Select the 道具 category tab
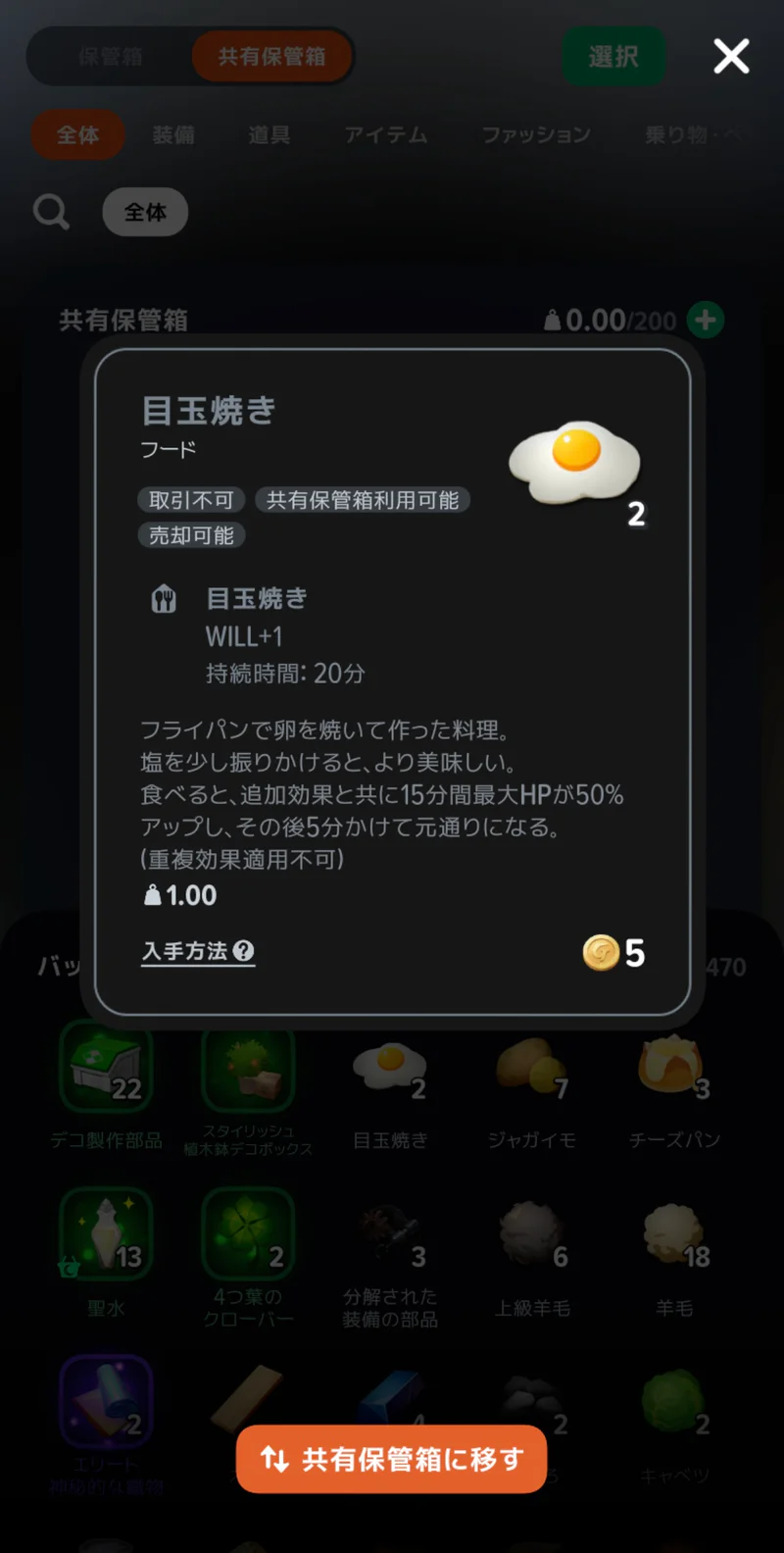 point(269,134)
